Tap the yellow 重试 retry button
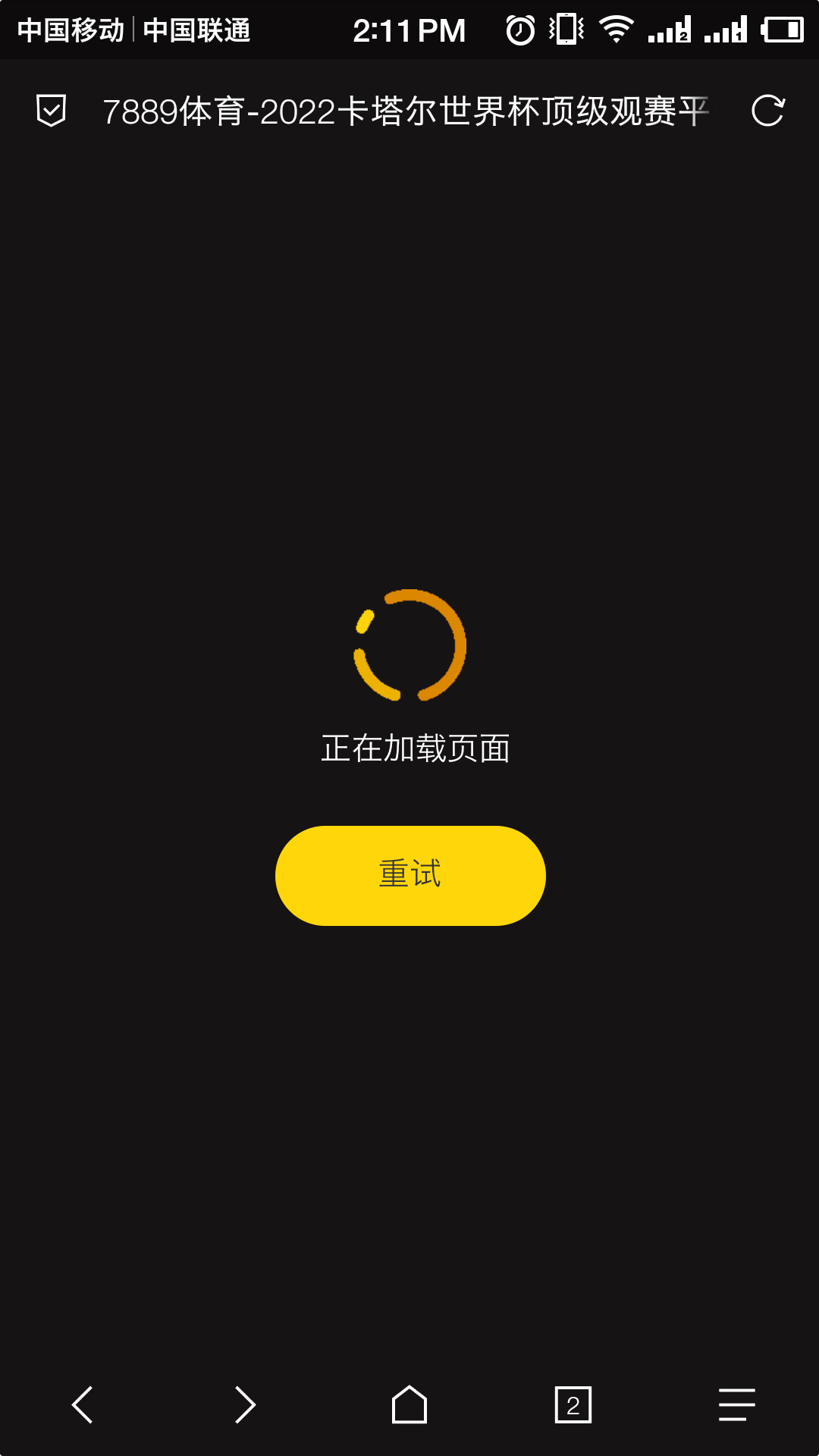 410,875
